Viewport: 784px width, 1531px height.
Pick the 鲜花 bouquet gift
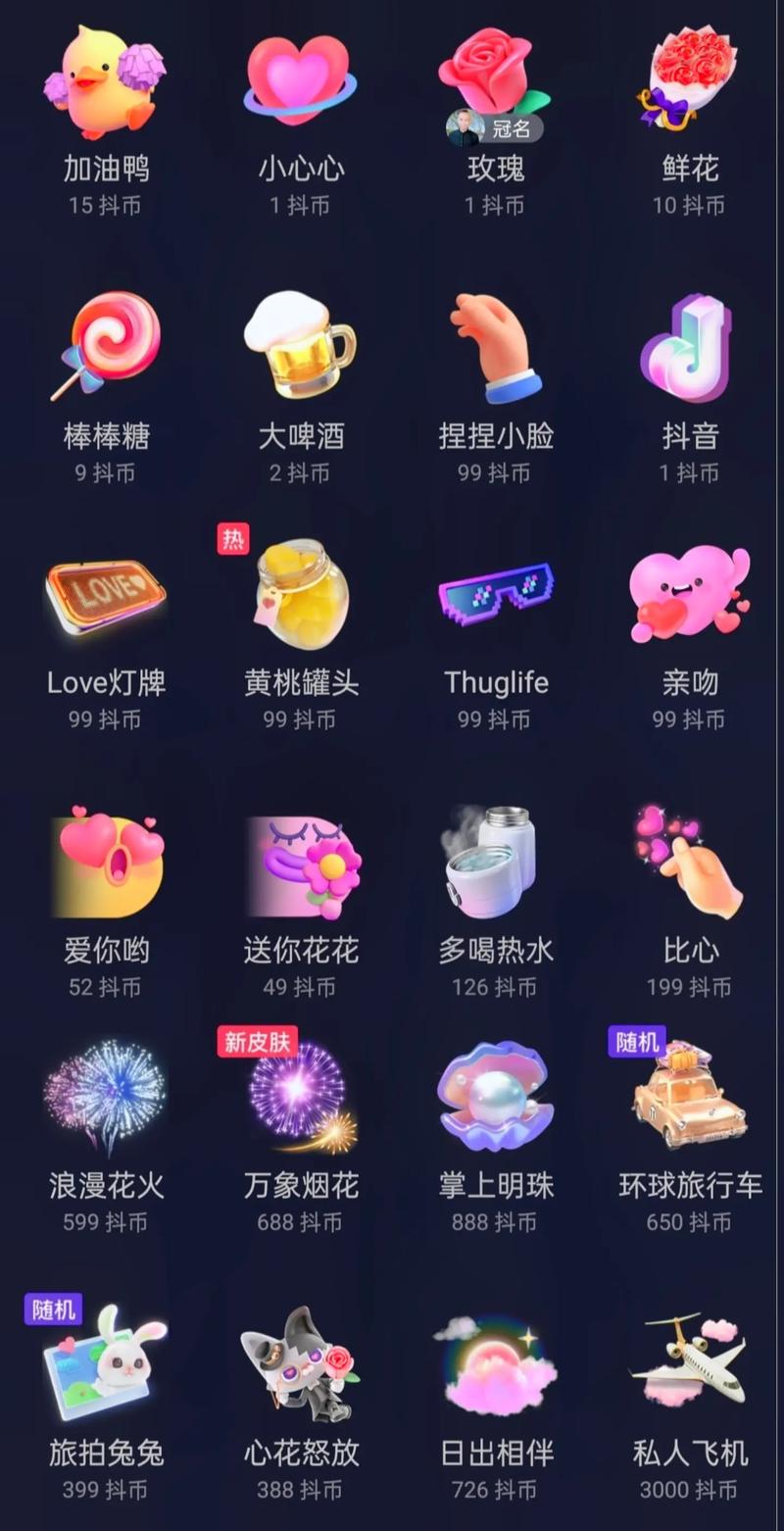pos(690,84)
